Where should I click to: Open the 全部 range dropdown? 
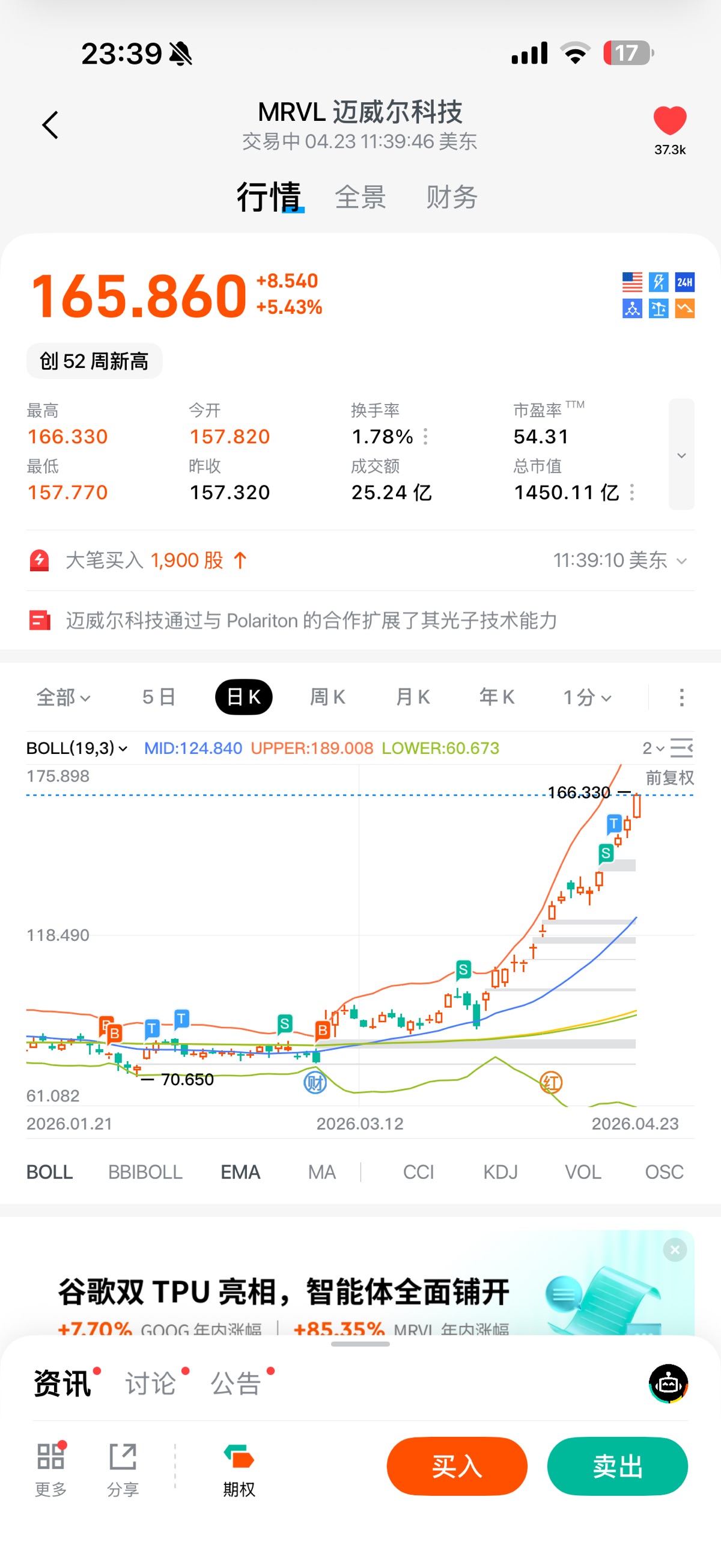click(63, 697)
